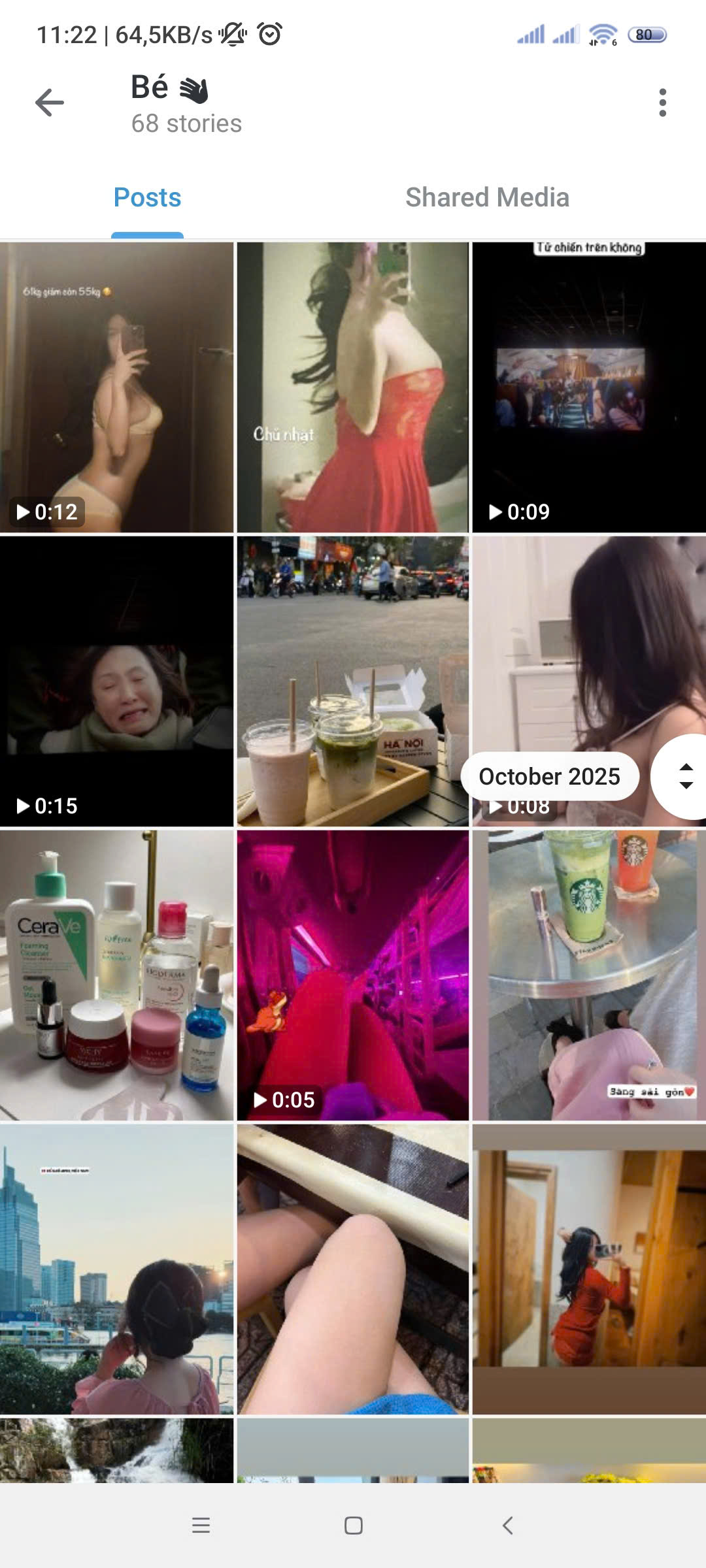Open the city skyline photo story
This screenshot has width=706, height=1568.
pyautogui.click(x=116, y=1269)
